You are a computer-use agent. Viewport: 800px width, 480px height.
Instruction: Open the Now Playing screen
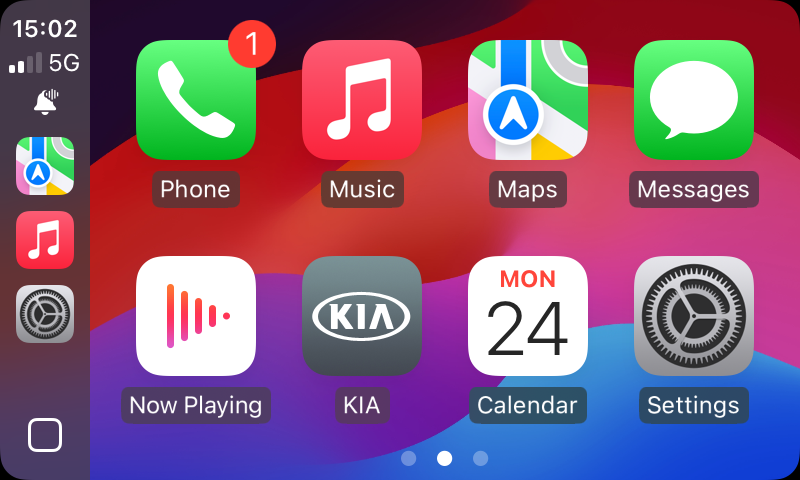tap(196, 316)
